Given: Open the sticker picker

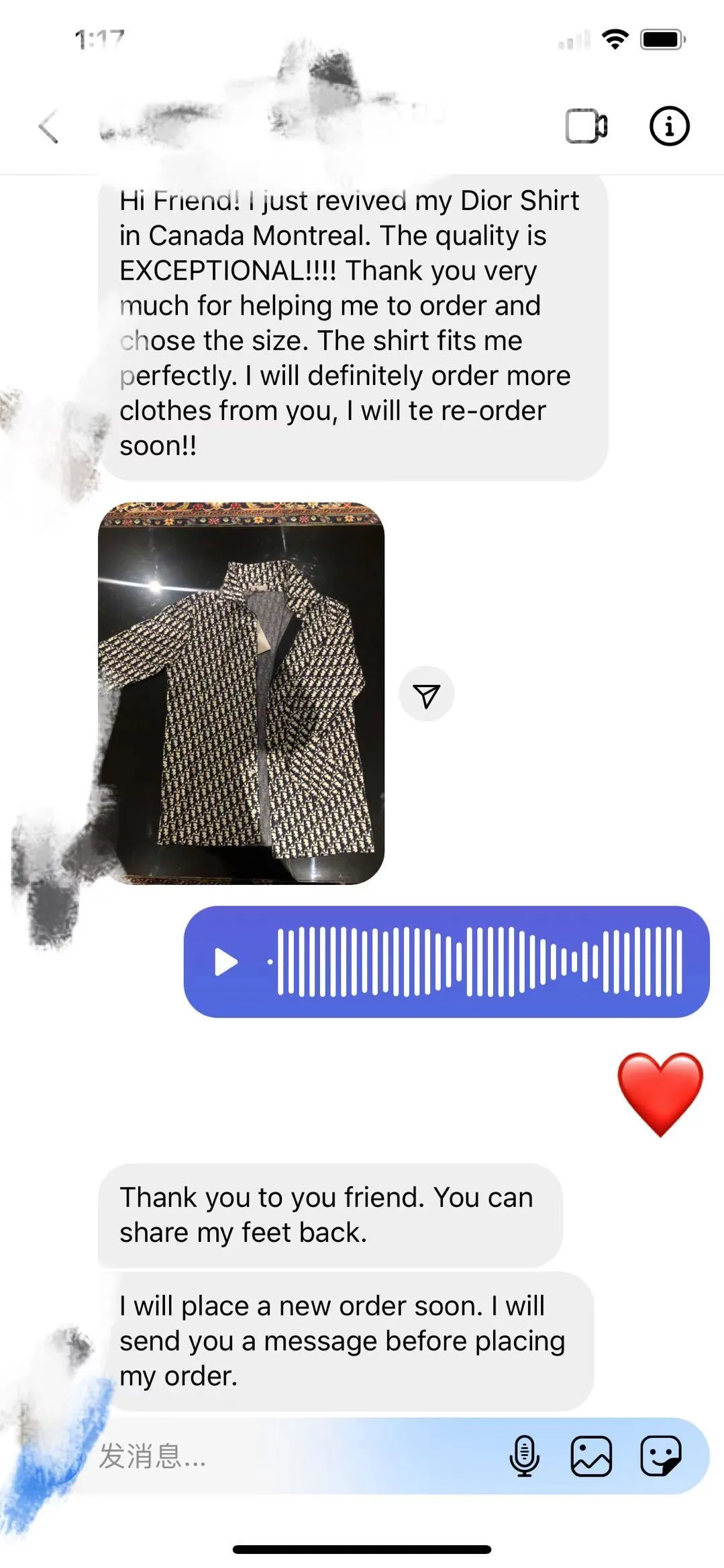Looking at the screenshot, I should pos(660,1457).
